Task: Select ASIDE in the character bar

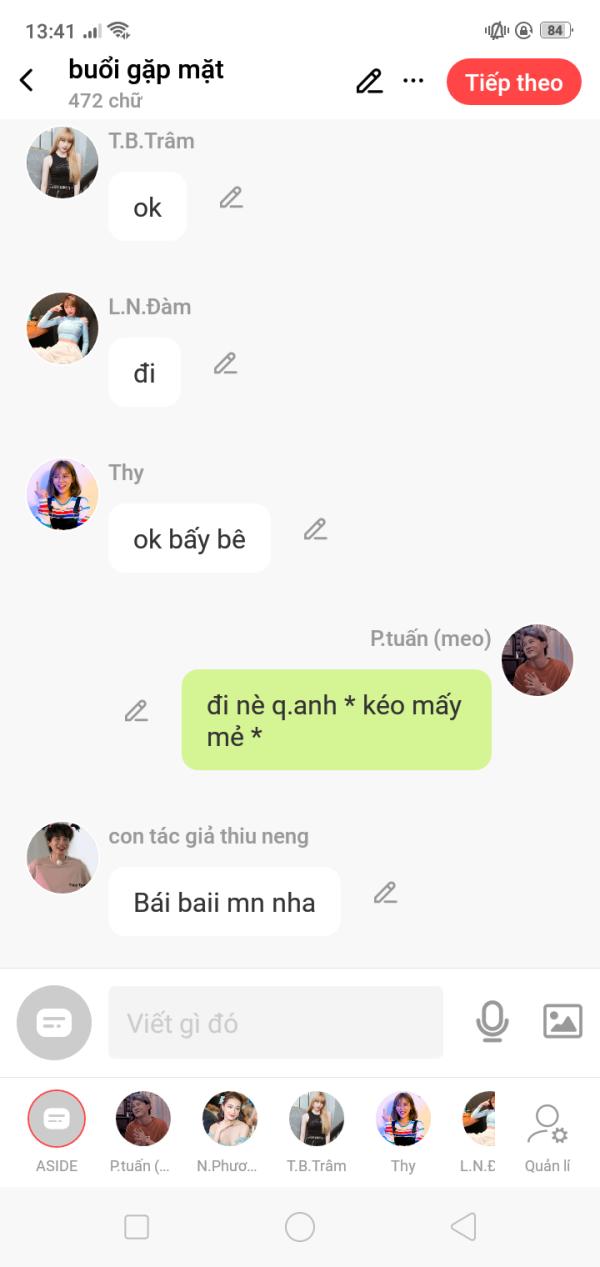Action: click(x=57, y=1132)
